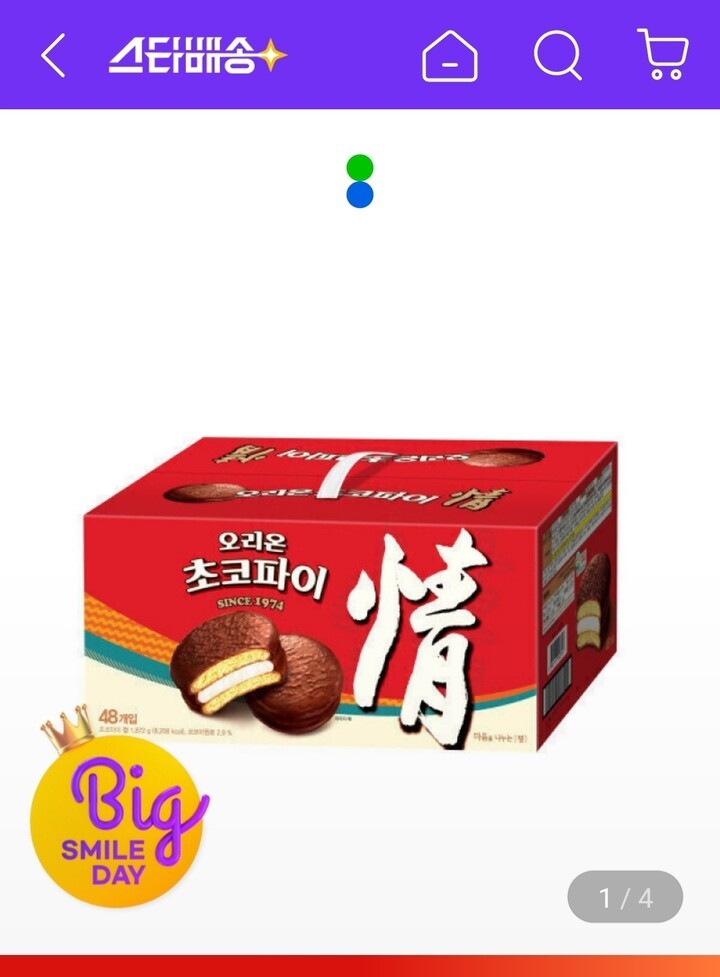Go to the home page
720x977 pixels.
pos(450,56)
